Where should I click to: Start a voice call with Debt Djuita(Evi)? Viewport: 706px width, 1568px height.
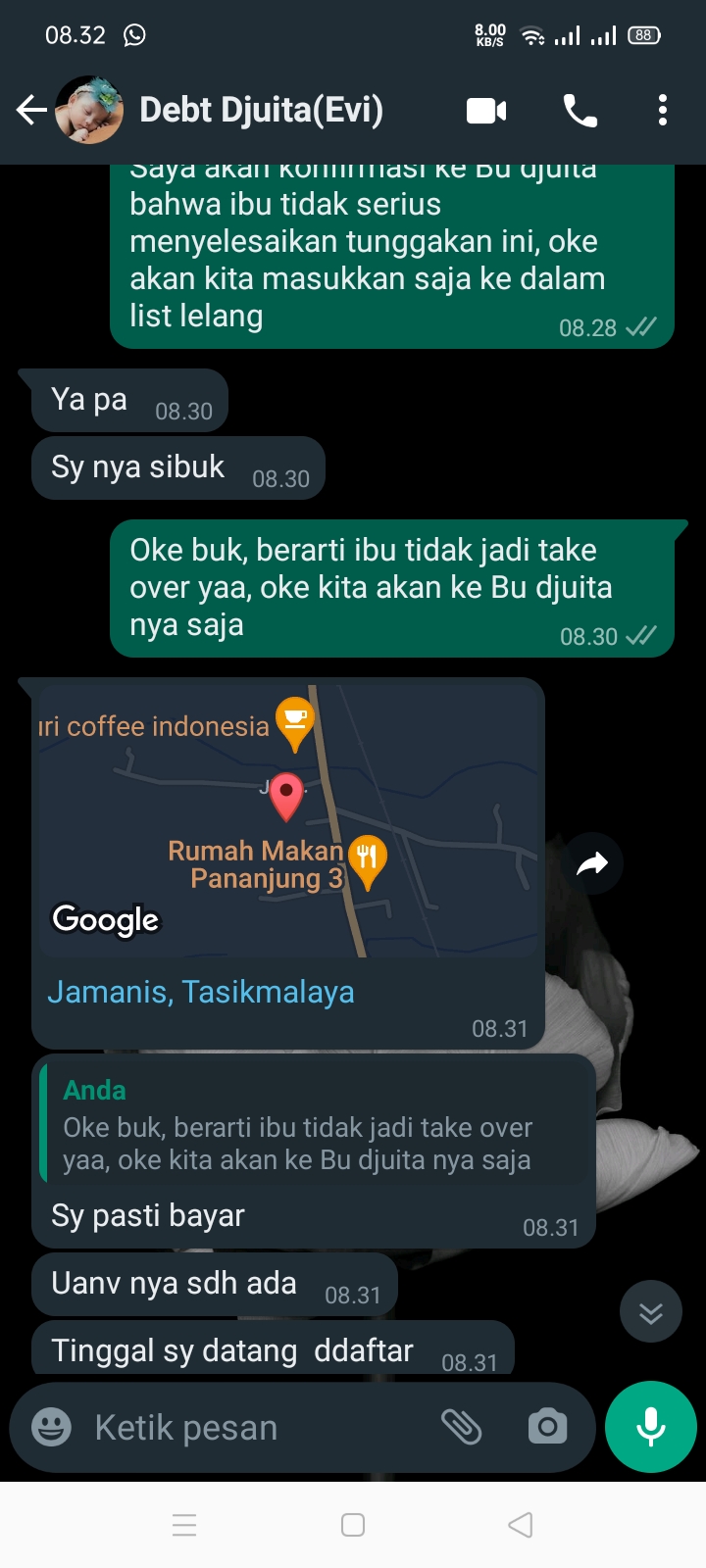coord(580,111)
